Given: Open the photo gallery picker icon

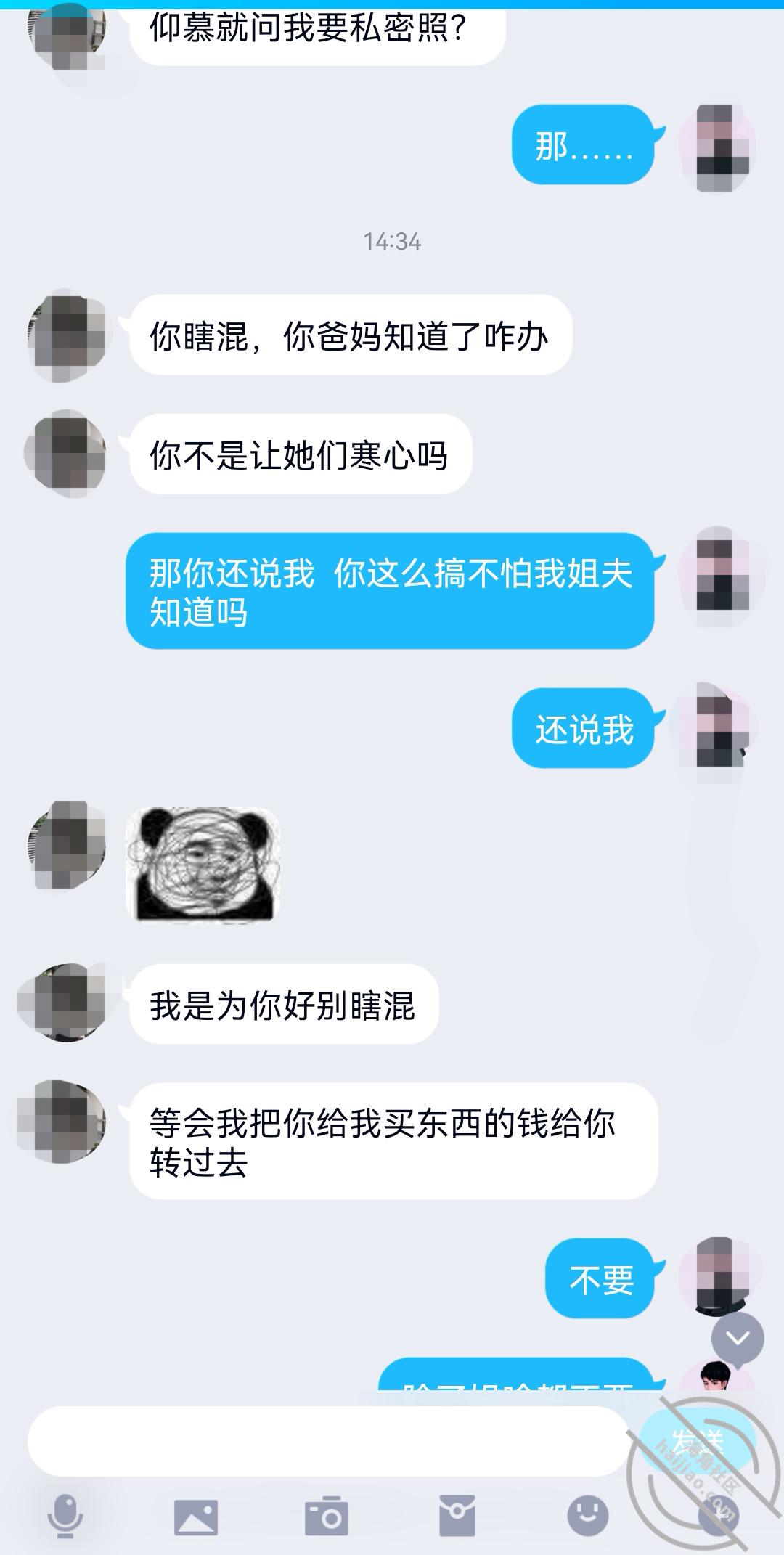Looking at the screenshot, I should pos(196,1516).
